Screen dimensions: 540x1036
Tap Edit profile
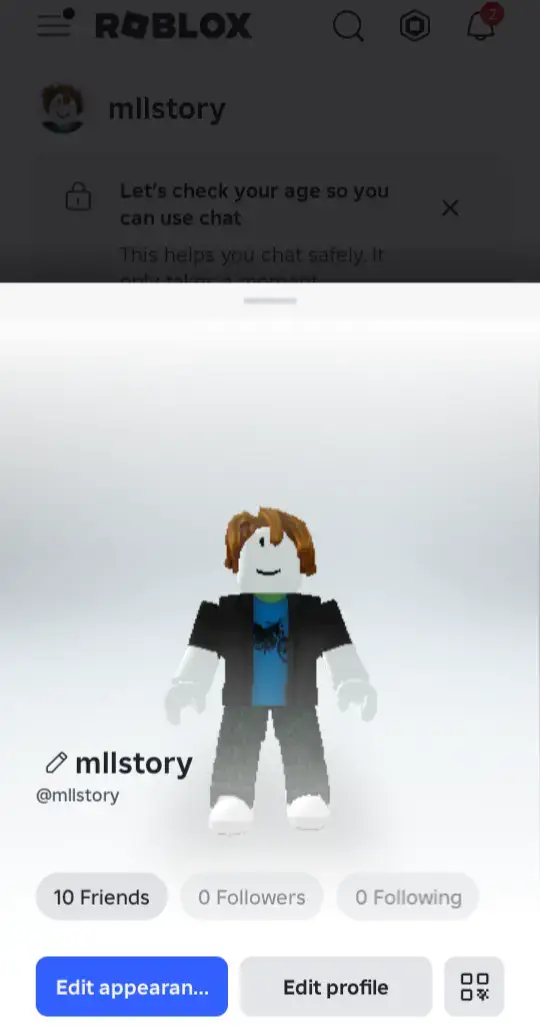(336, 986)
